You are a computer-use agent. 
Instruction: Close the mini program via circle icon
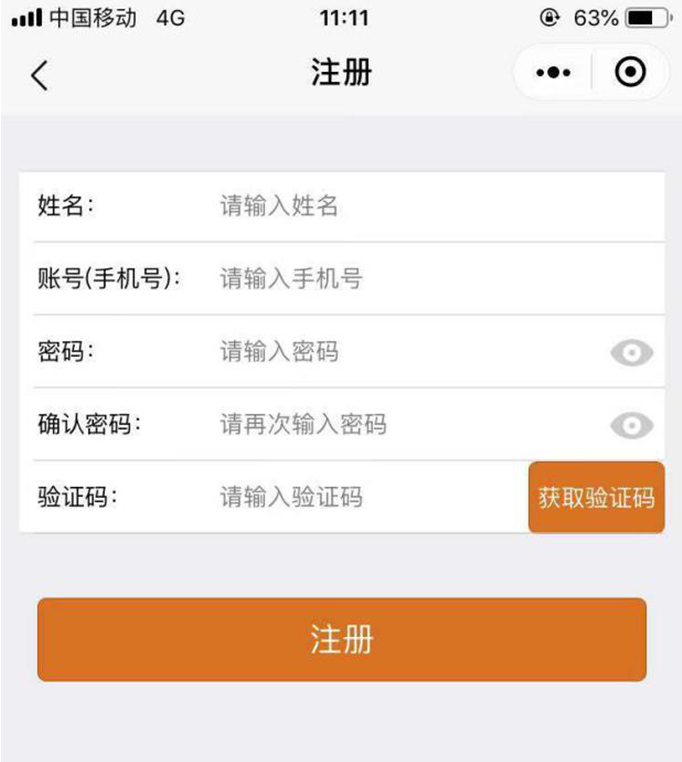coord(630,73)
